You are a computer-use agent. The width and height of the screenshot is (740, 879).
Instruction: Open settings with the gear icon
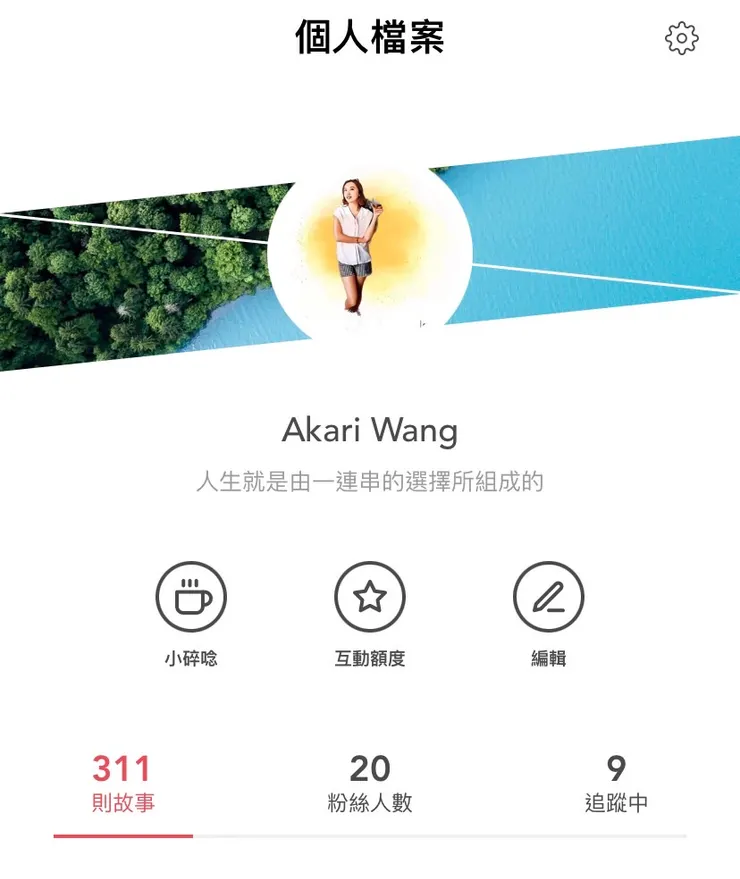point(679,40)
